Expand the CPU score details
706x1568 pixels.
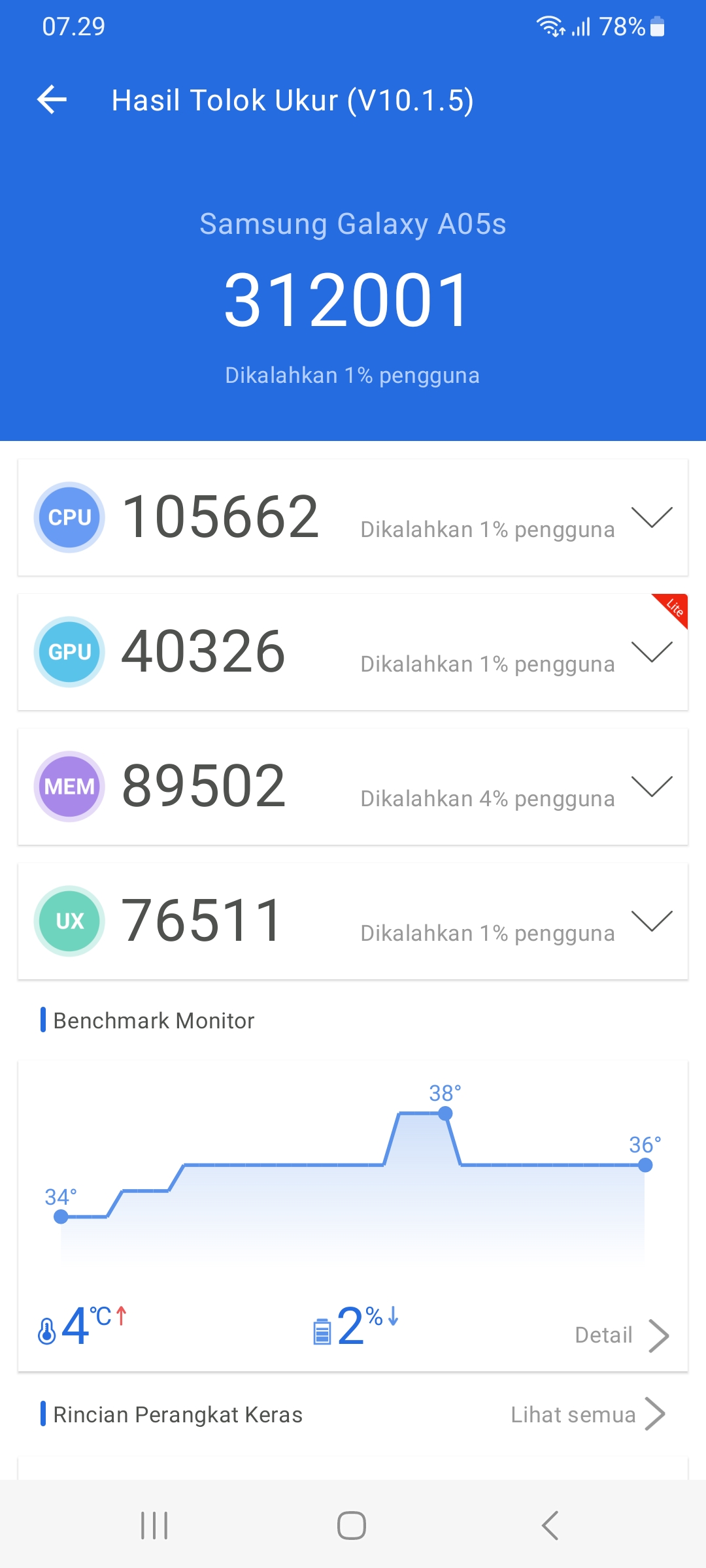[652, 517]
